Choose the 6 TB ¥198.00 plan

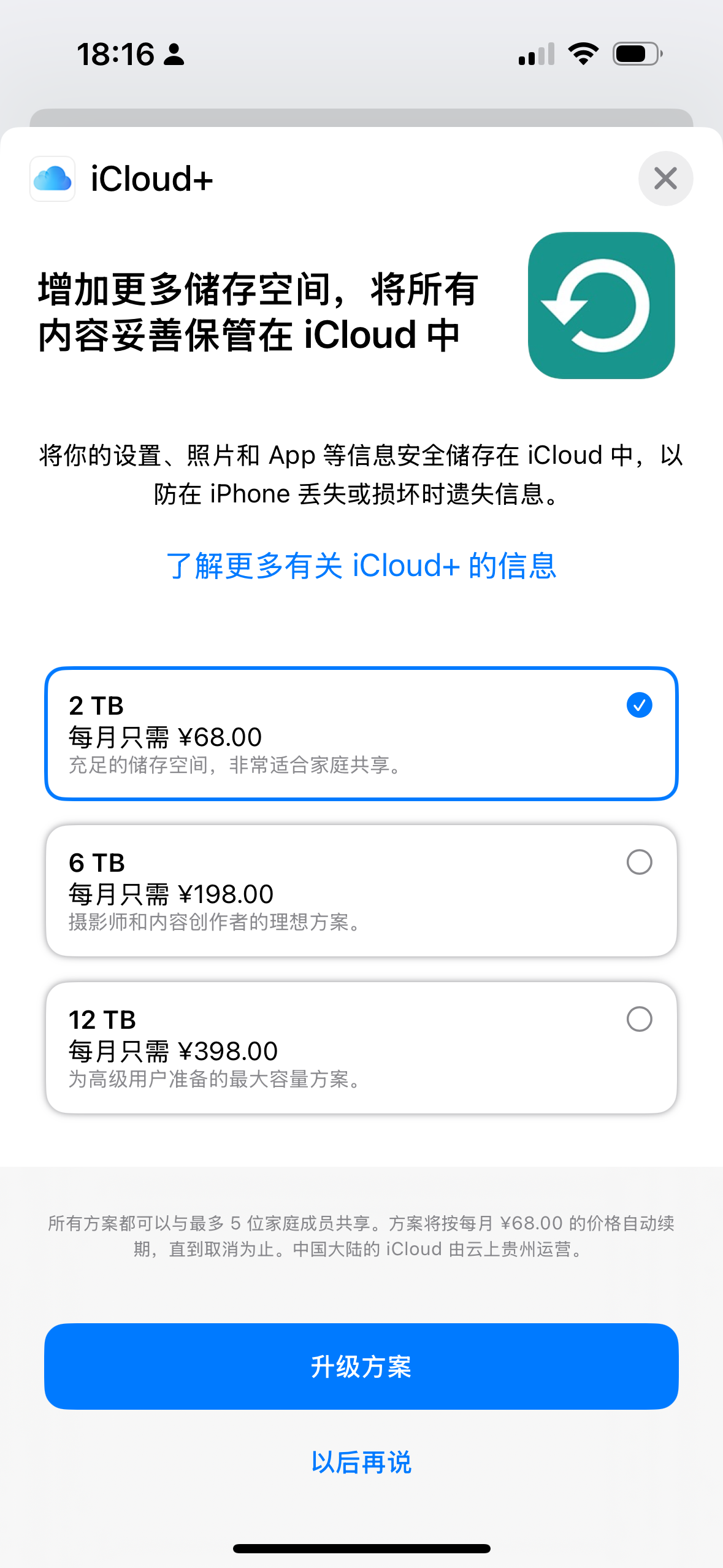point(361,891)
